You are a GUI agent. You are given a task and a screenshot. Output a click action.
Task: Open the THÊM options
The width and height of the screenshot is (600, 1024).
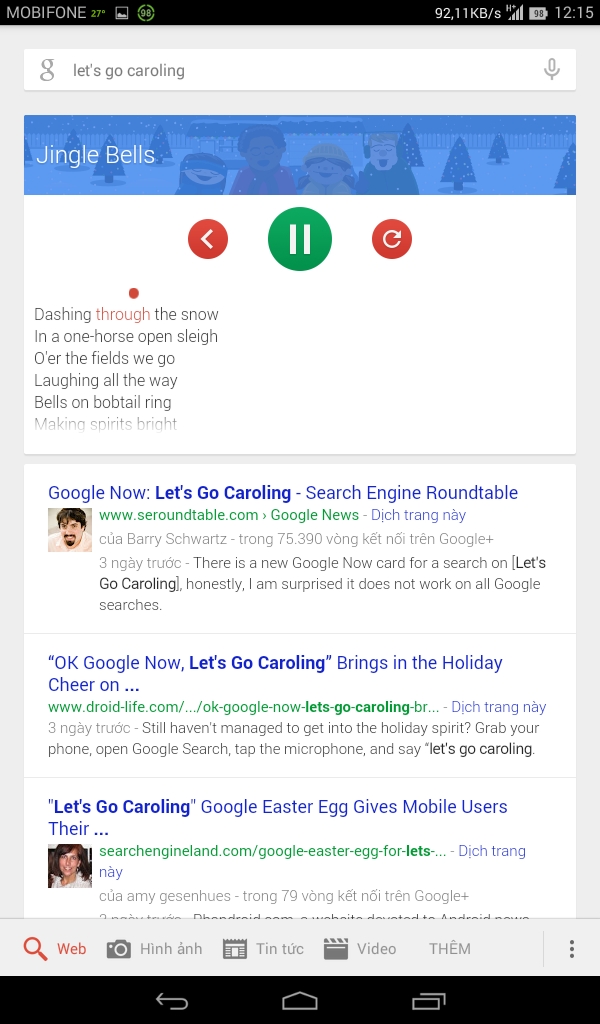coord(450,949)
